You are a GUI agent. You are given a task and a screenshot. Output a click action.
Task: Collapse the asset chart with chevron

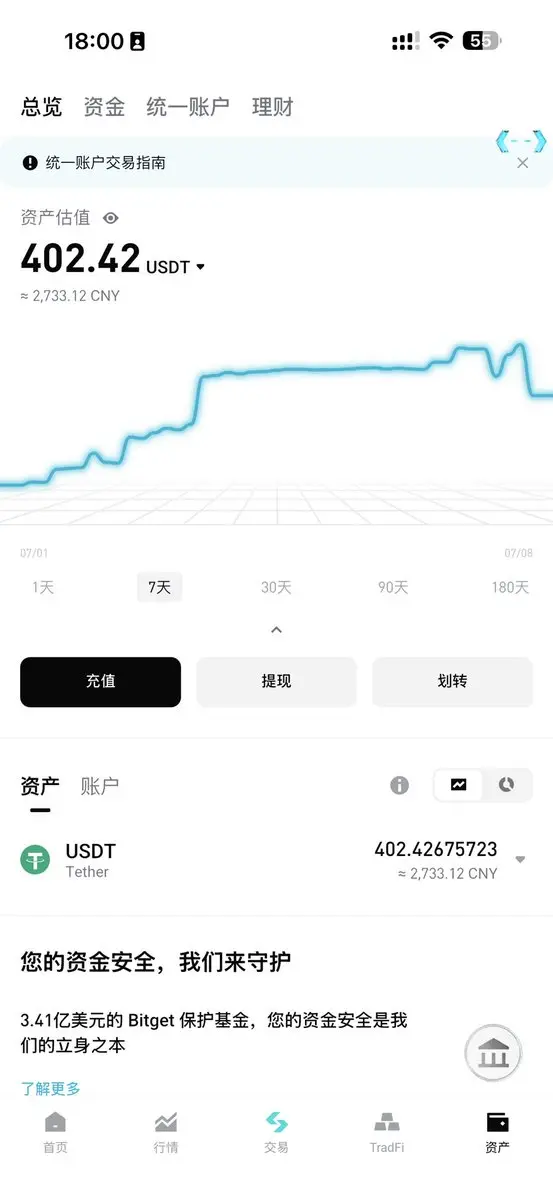(x=277, y=630)
